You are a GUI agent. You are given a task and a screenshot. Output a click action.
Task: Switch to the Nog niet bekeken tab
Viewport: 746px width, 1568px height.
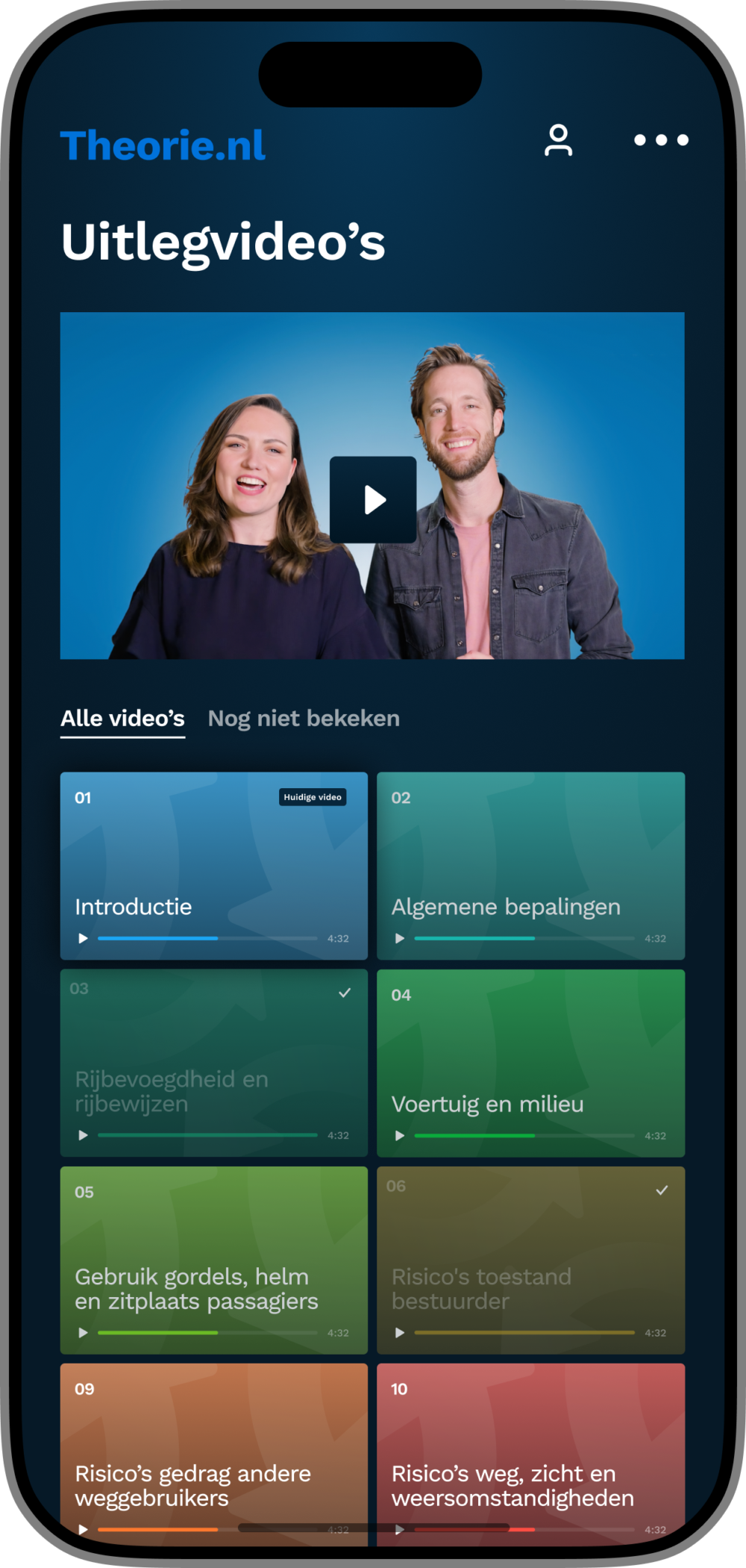point(304,719)
